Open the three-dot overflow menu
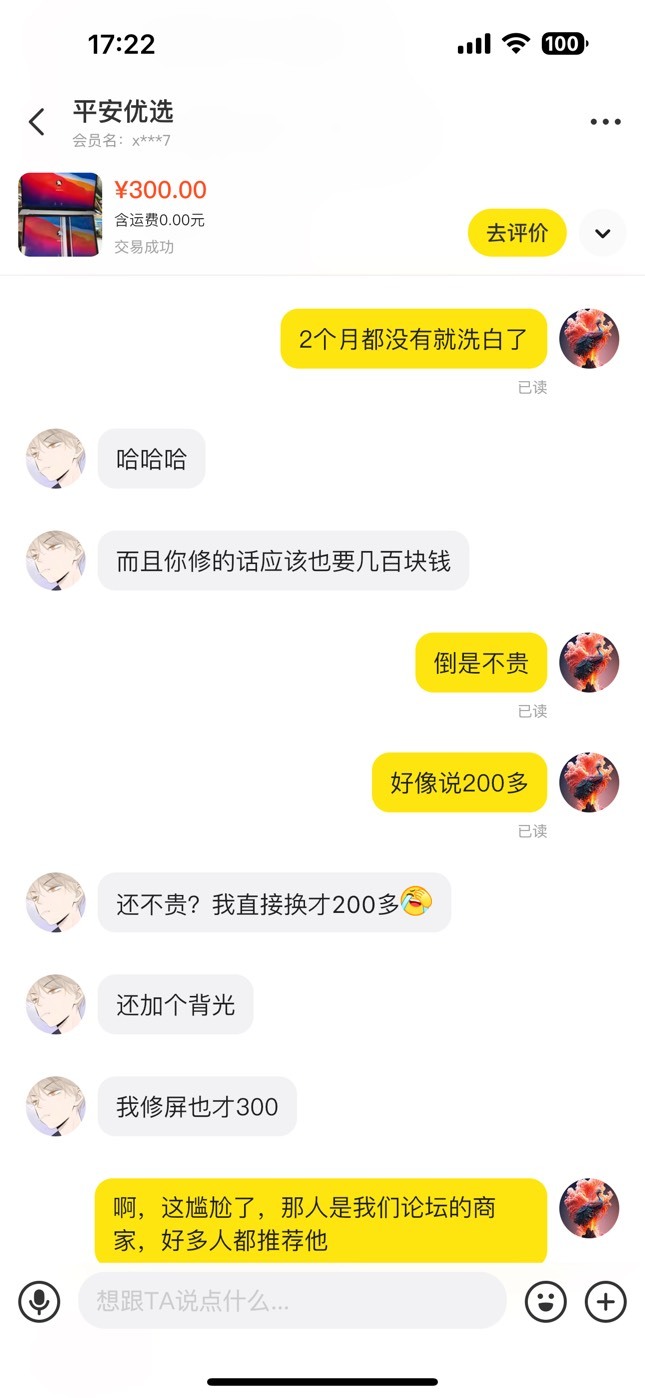 605,122
